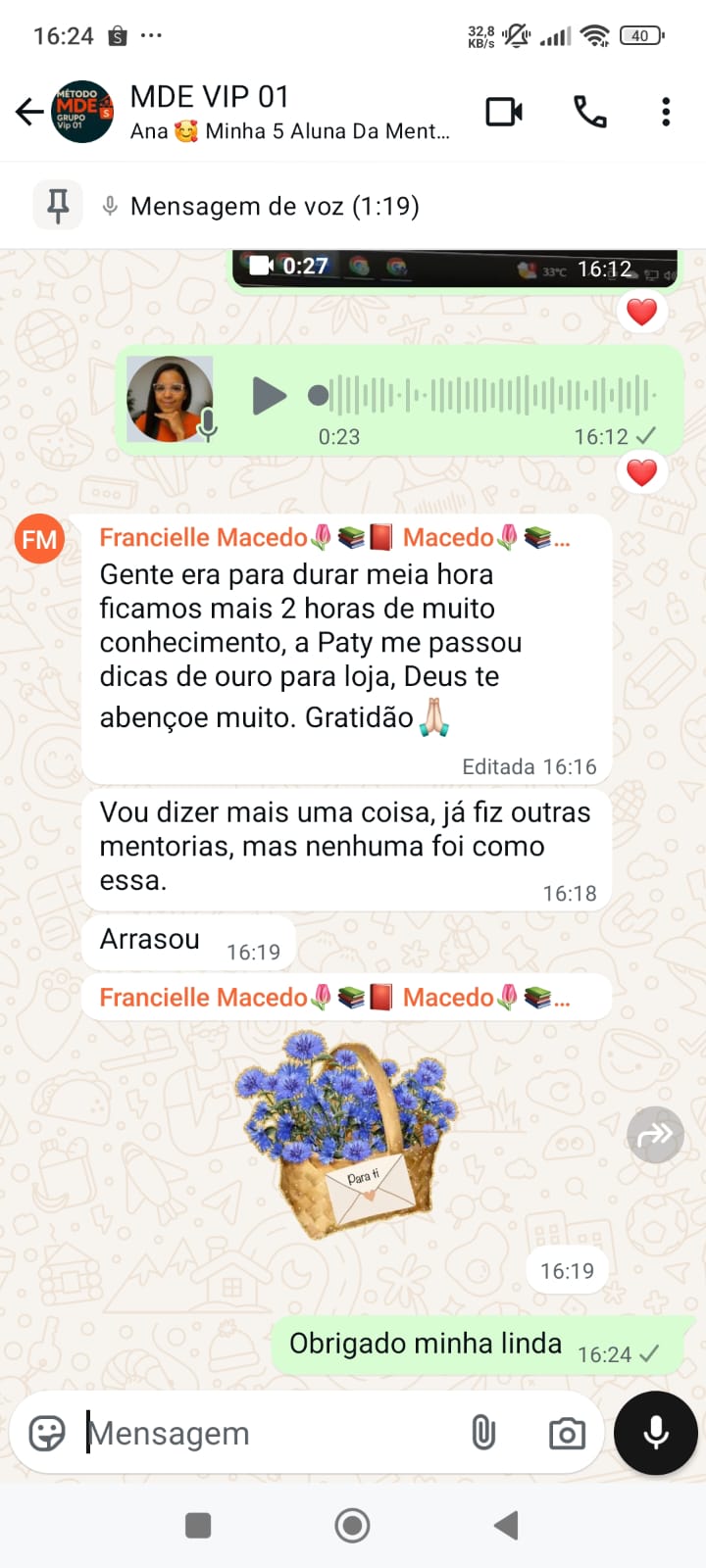Tap Francielle Macedo's FM avatar
The height and width of the screenshot is (1568, 706).
38,538
